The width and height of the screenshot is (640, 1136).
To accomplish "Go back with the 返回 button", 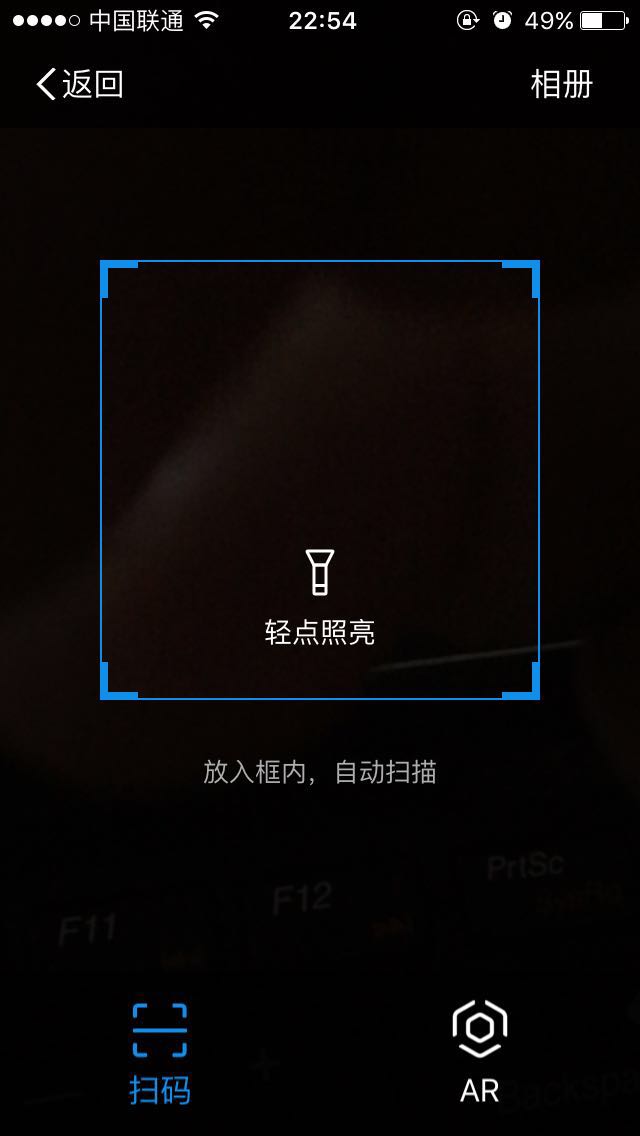I will click(80, 84).
